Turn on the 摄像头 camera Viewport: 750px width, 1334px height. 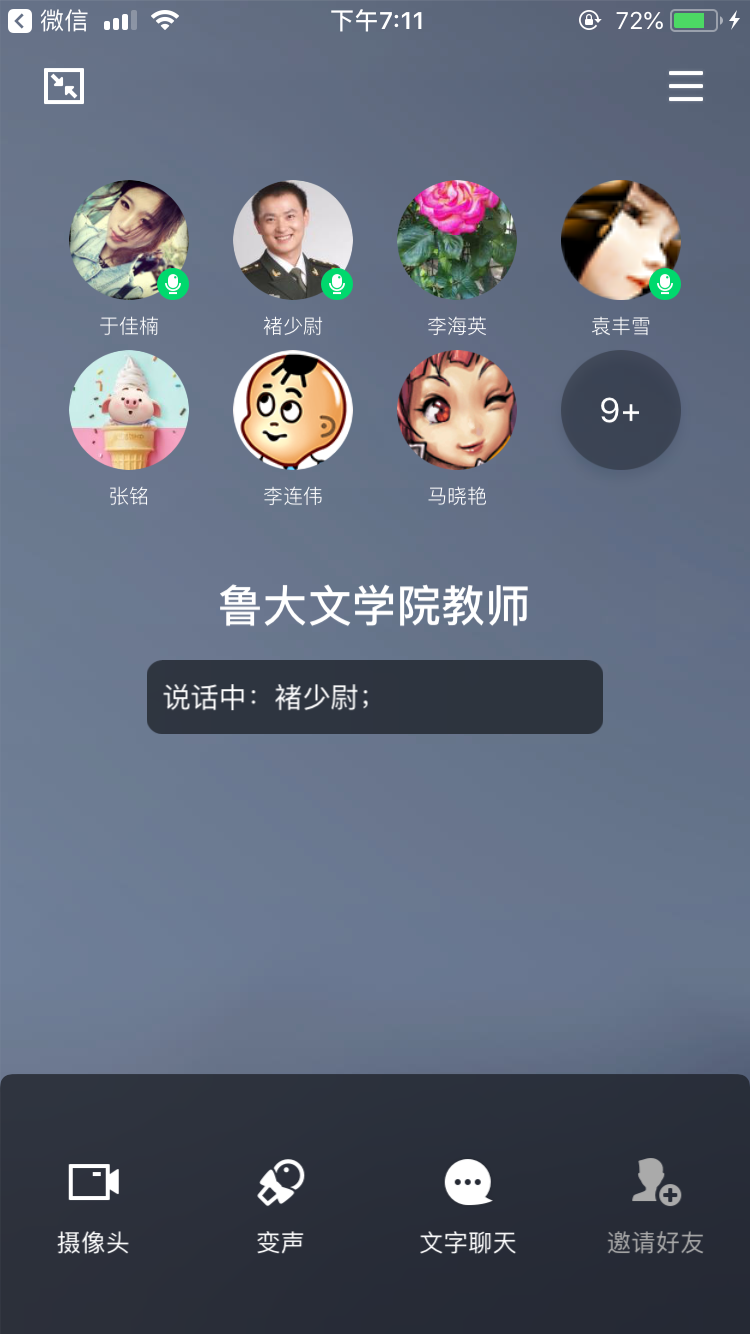[93, 1205]
